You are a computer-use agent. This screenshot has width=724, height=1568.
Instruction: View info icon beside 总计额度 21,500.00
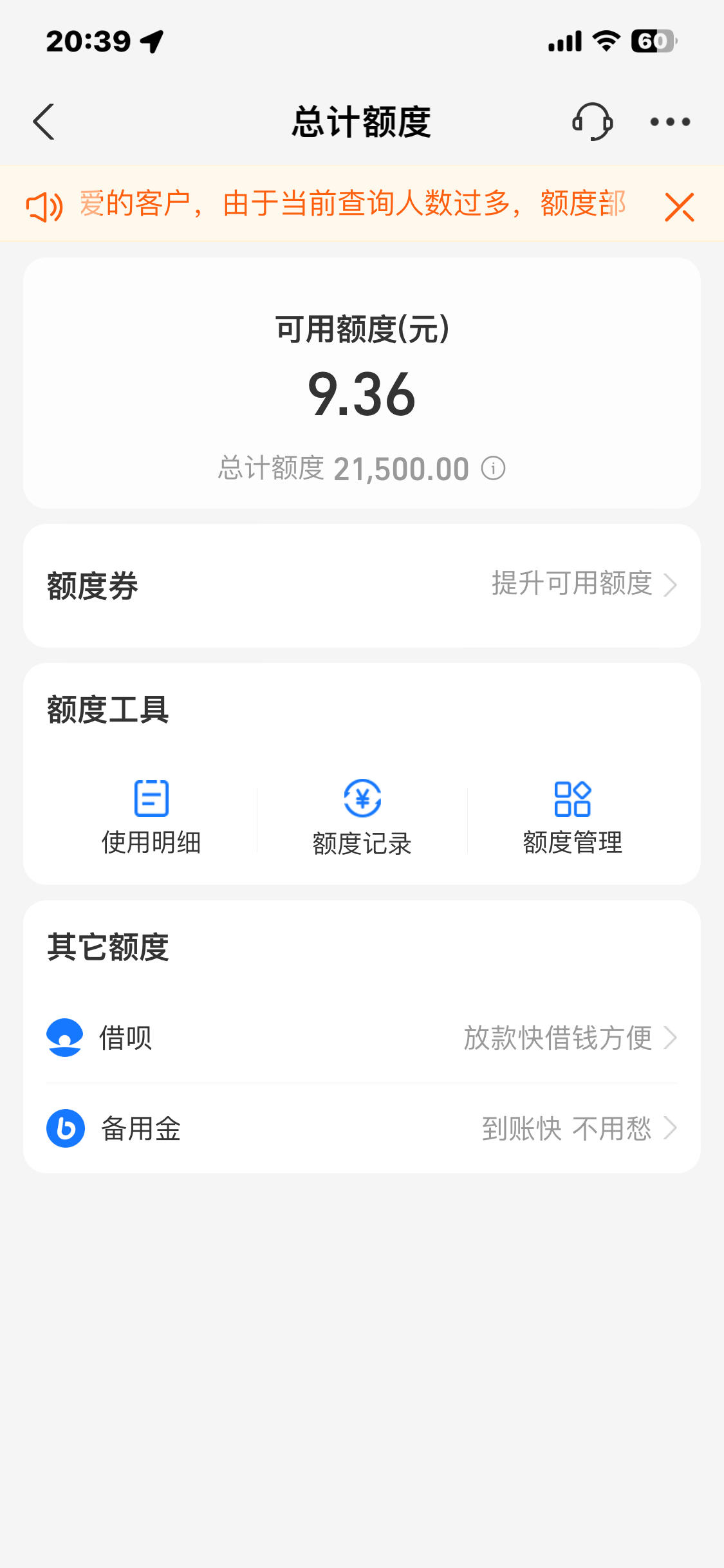click(494, 468)
